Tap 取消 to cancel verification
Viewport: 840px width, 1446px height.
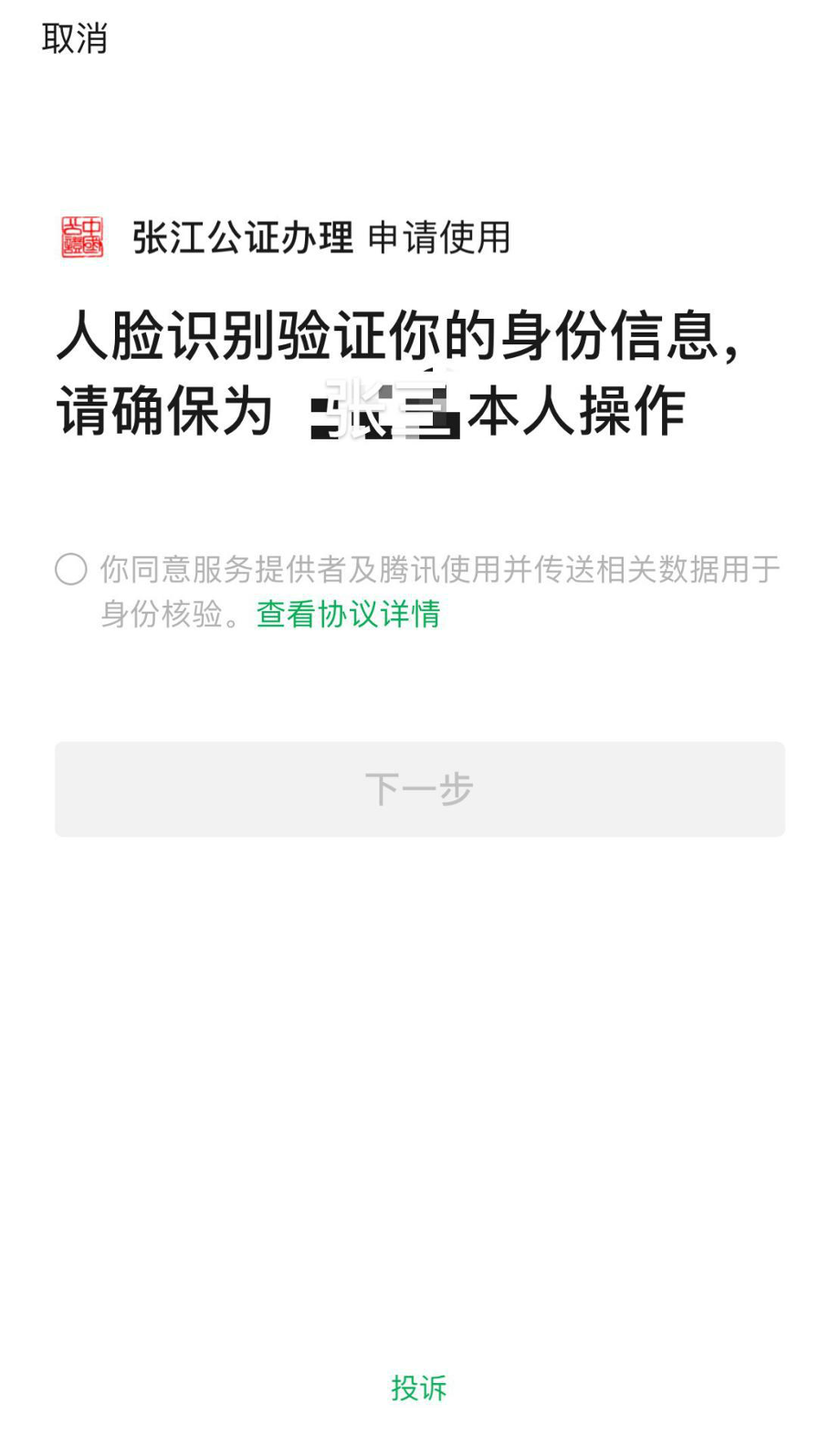coord(75,38)
